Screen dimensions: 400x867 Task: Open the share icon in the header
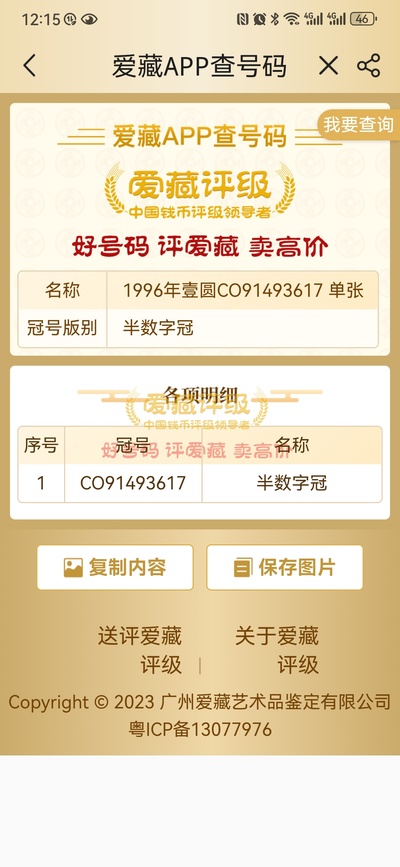368,66
